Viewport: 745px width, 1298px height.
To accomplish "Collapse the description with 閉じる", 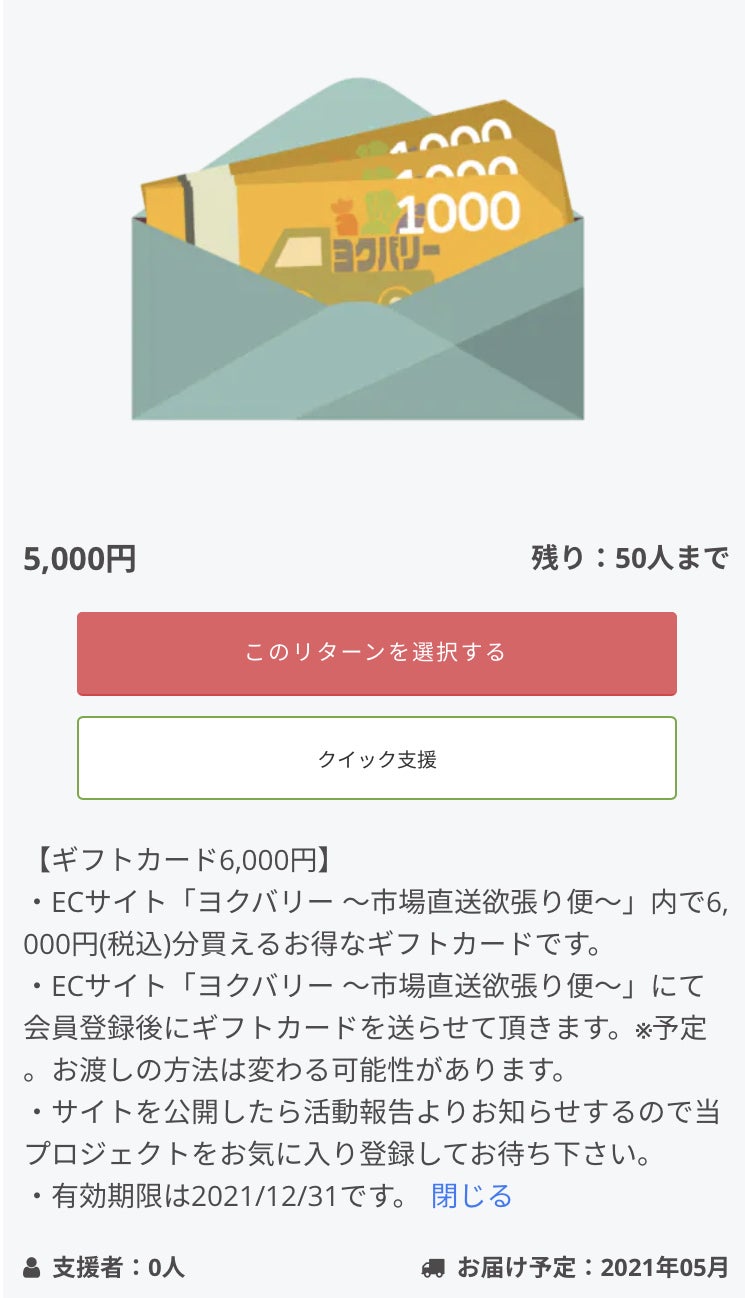I will click(471, 1196).
